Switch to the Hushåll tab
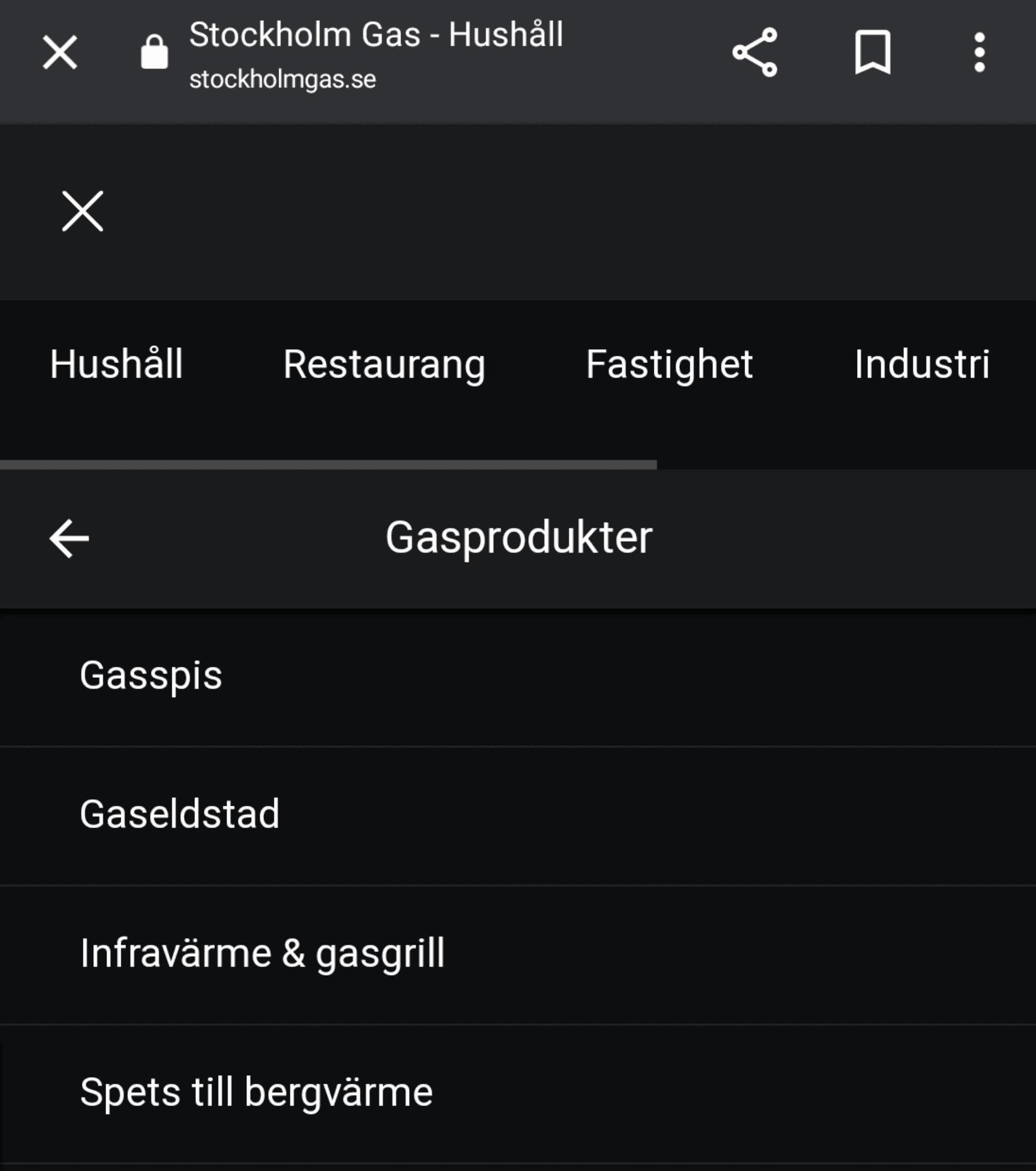The image size is (1036, 1171). click(117, 364)
